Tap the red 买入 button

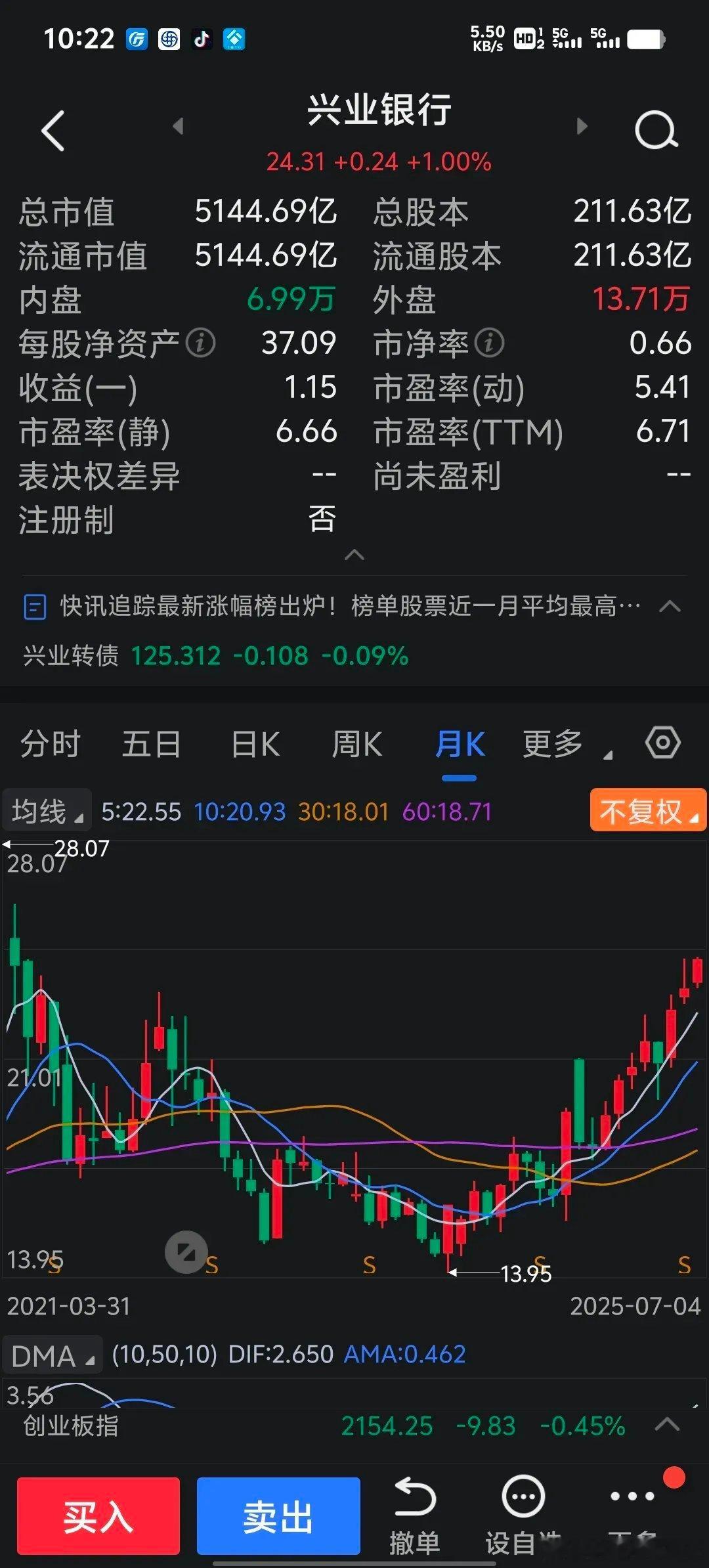tap(98, 1517)
